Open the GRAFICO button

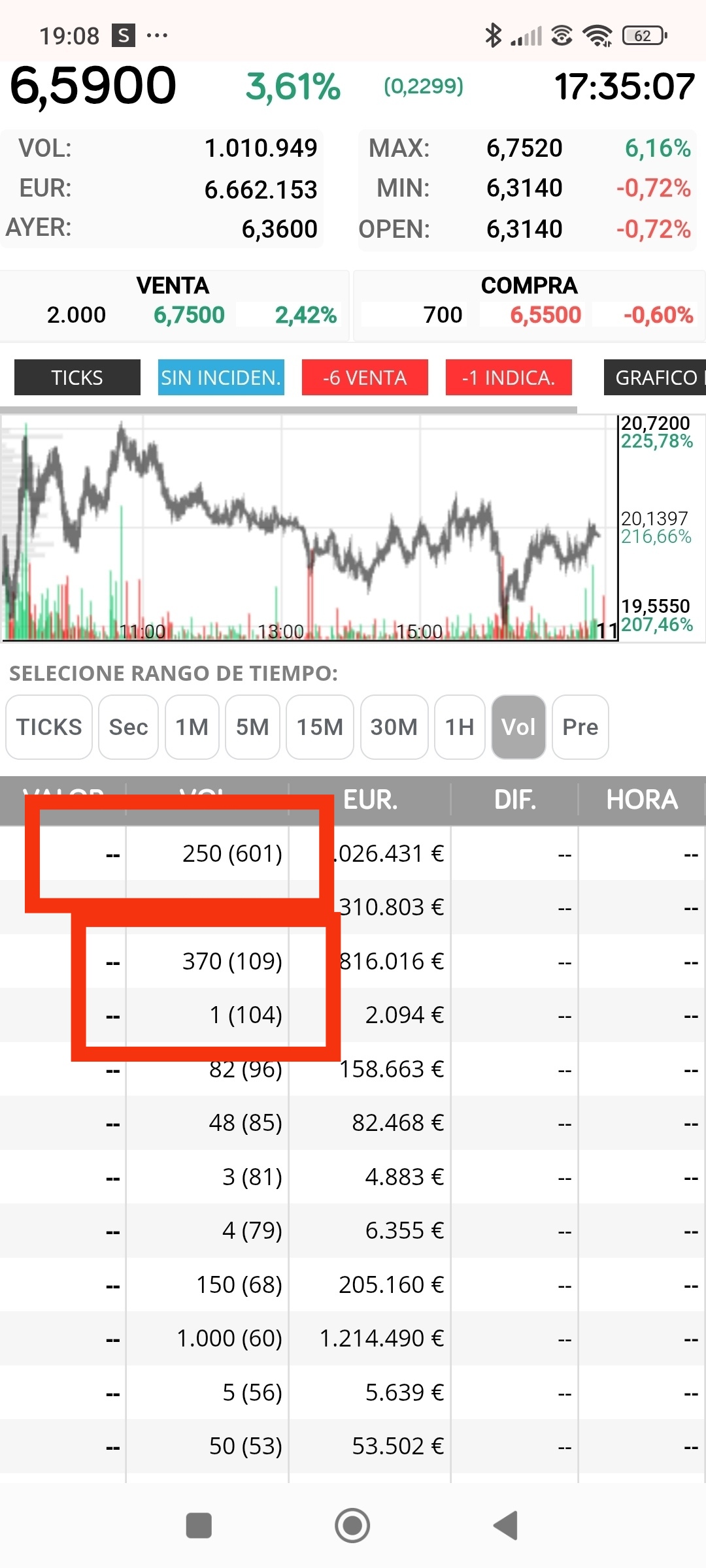pyautogui.click(x=655, y=378)
